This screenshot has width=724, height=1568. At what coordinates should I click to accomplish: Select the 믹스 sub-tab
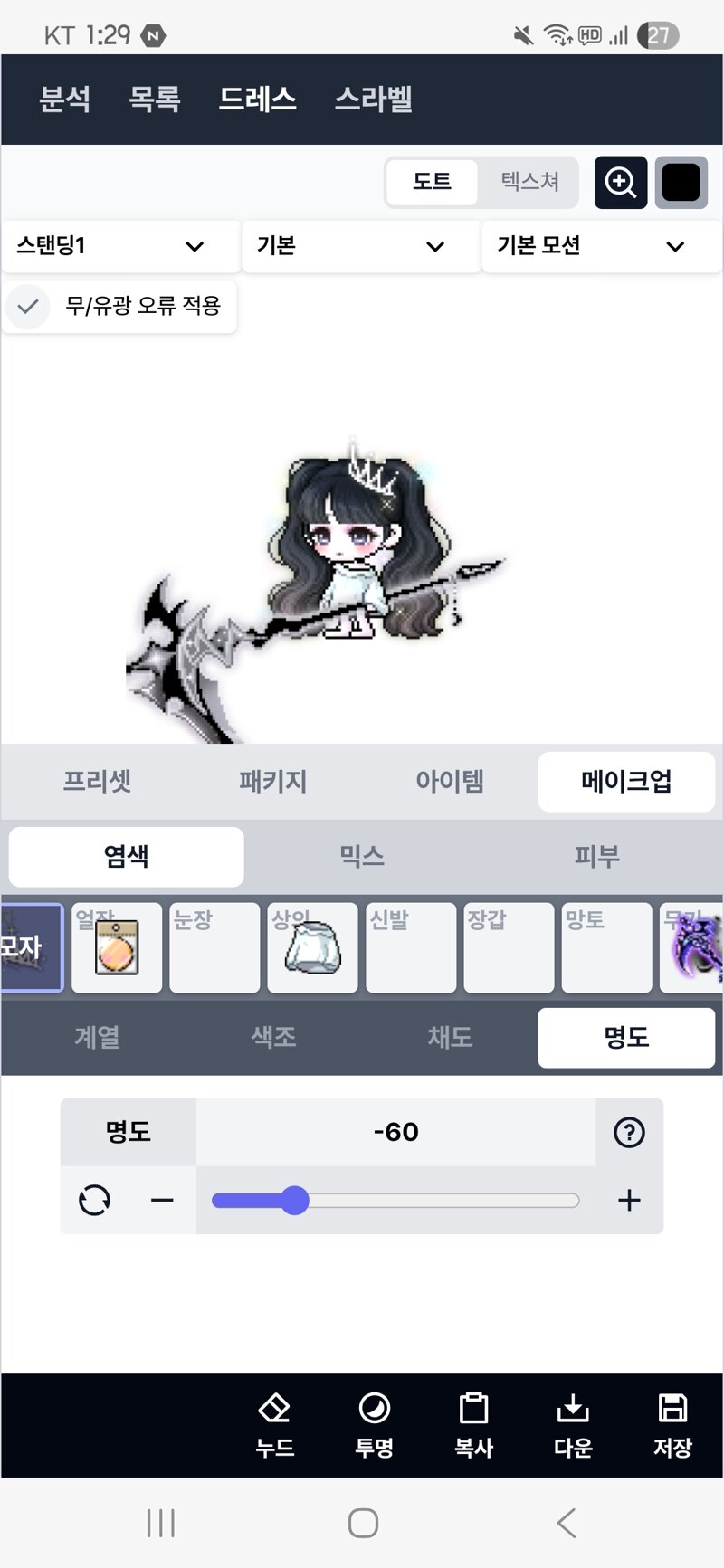click(x=362, y=856)
